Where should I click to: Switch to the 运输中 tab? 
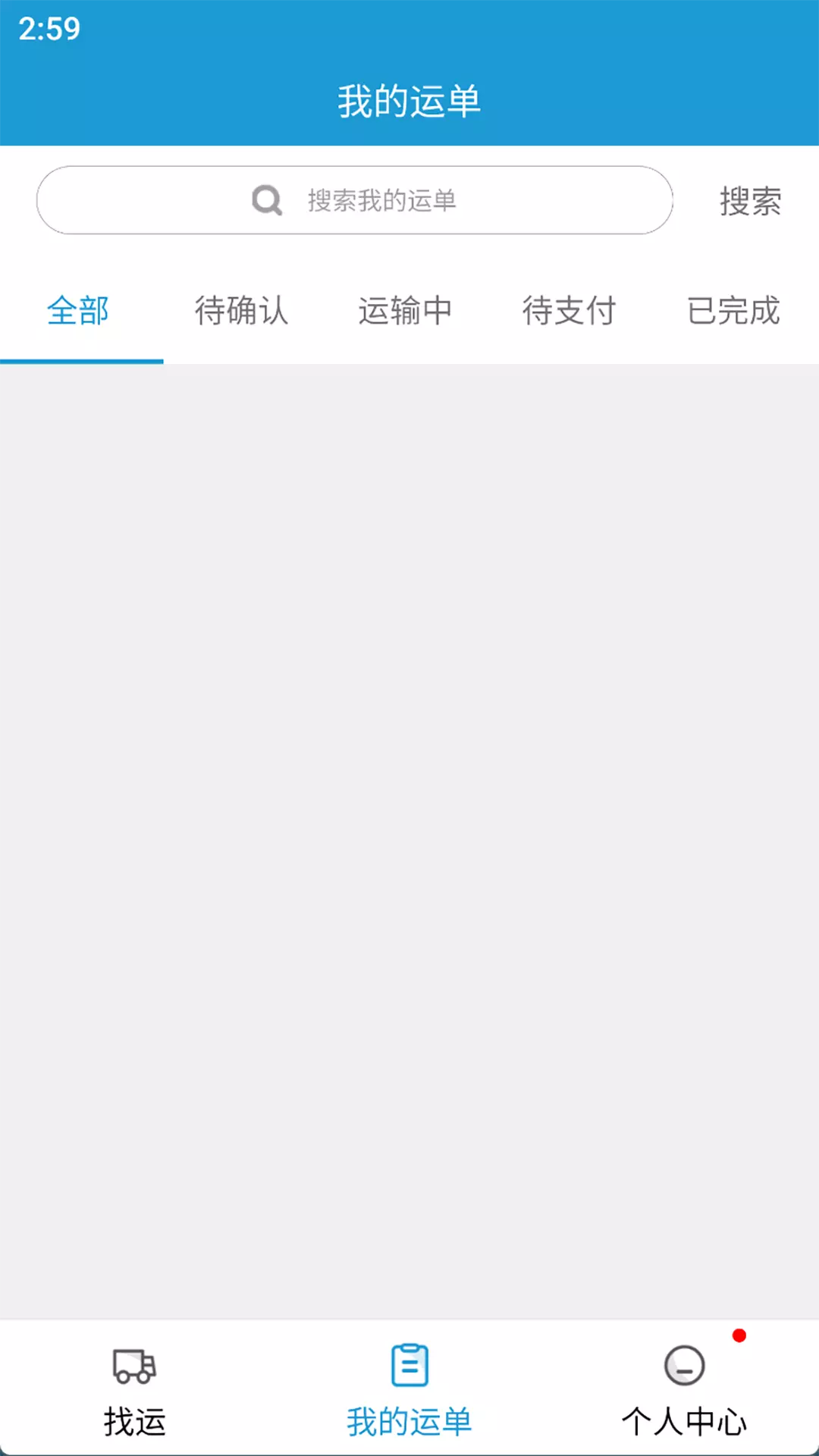pos(406,311)
